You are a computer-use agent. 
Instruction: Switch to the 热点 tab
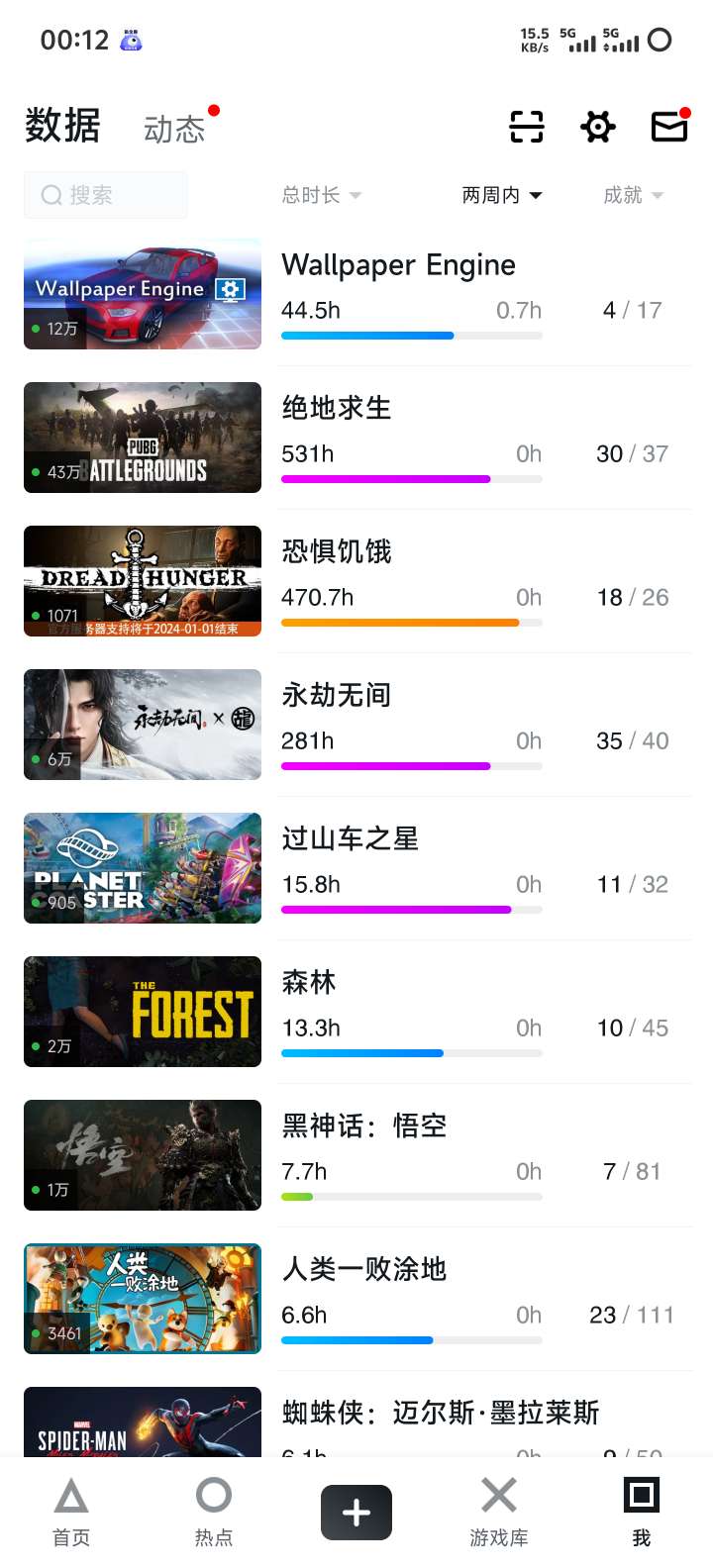click(214, 1512)
